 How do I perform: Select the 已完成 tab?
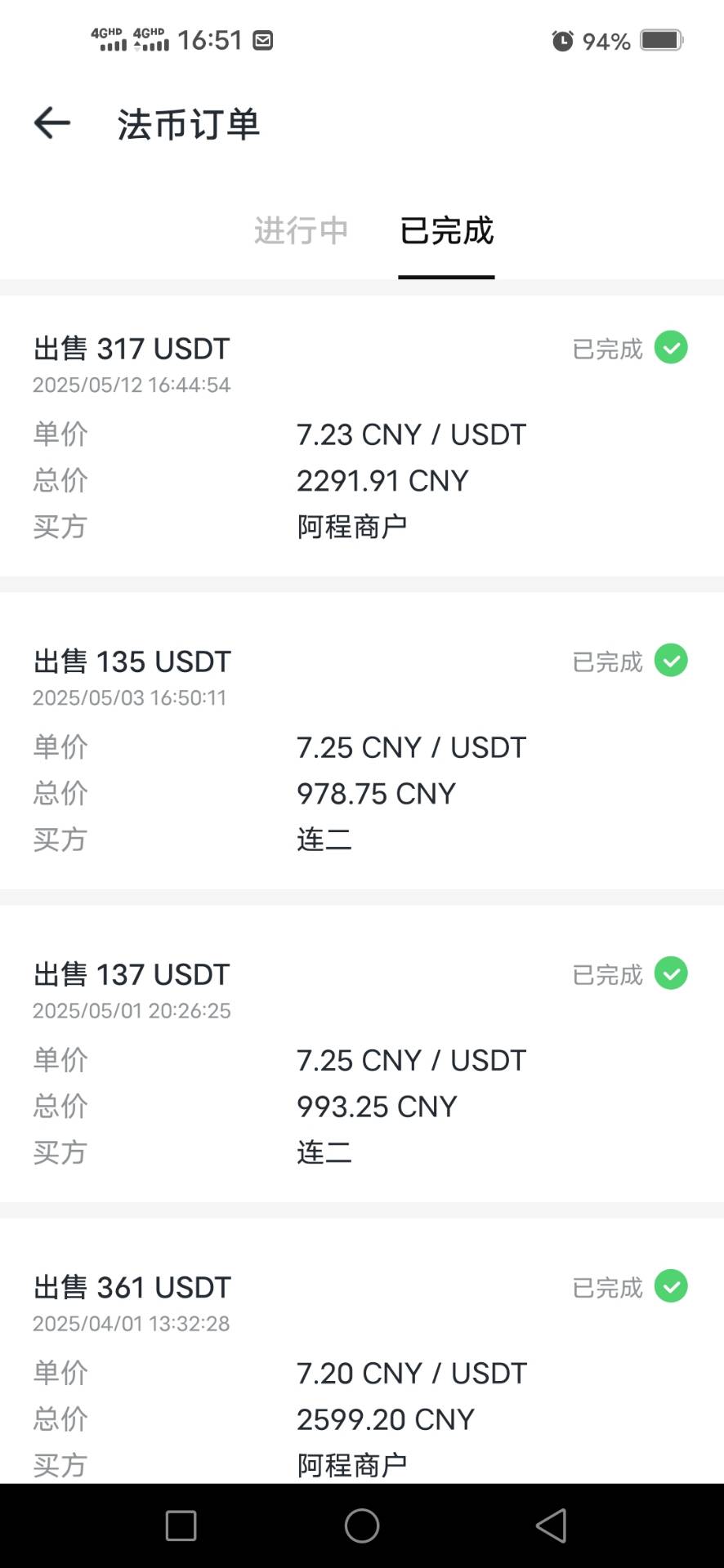(446, 231)
